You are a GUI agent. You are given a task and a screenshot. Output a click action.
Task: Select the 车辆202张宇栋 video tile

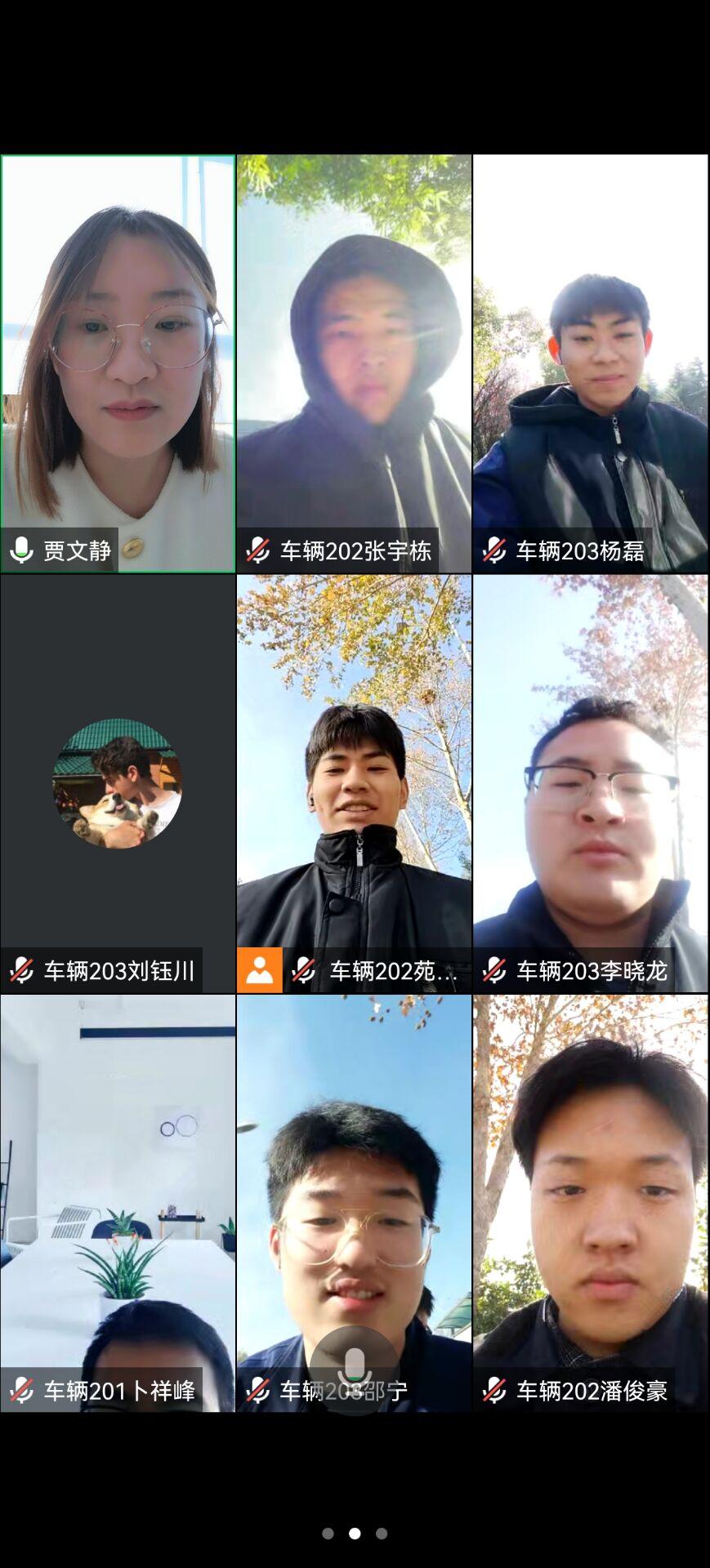354,363
